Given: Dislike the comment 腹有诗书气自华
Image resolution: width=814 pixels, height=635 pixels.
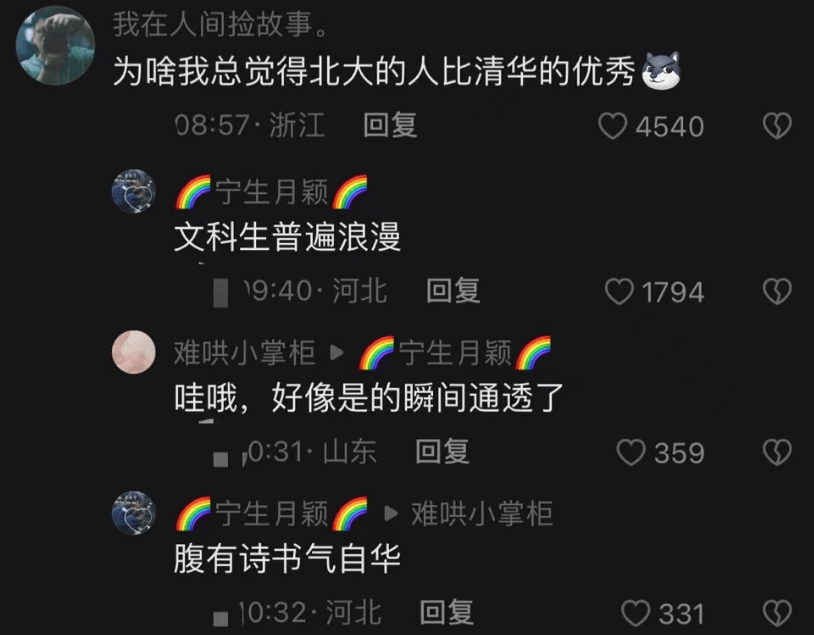Looking at the screenshot, I should [x=777, y=613].
